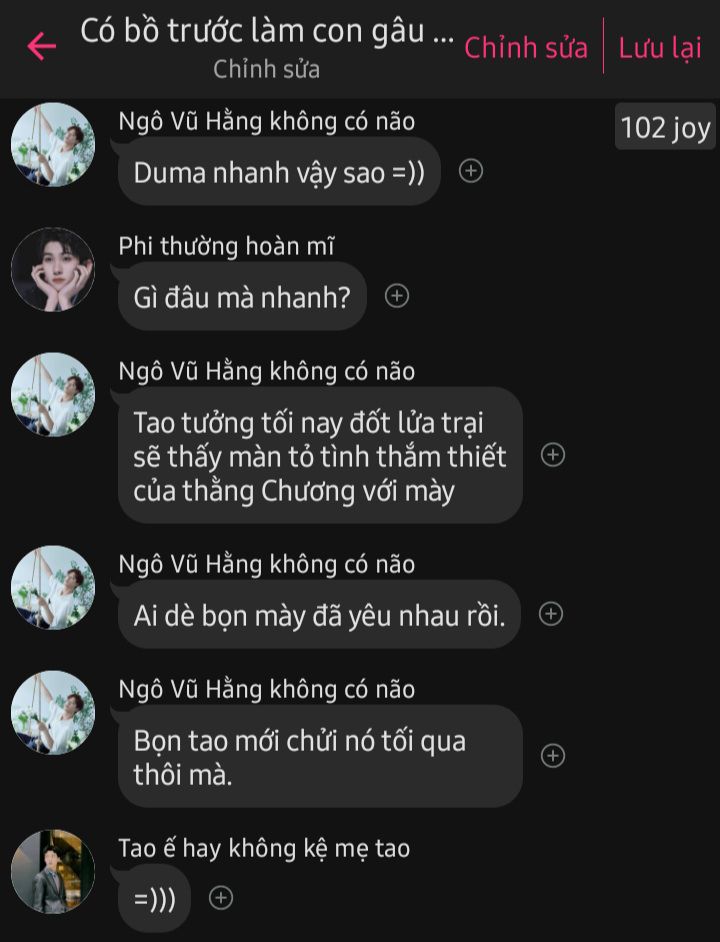
Task: Tap plus icon beside "Duma nhanh vậy sao"
Action: 471,172
